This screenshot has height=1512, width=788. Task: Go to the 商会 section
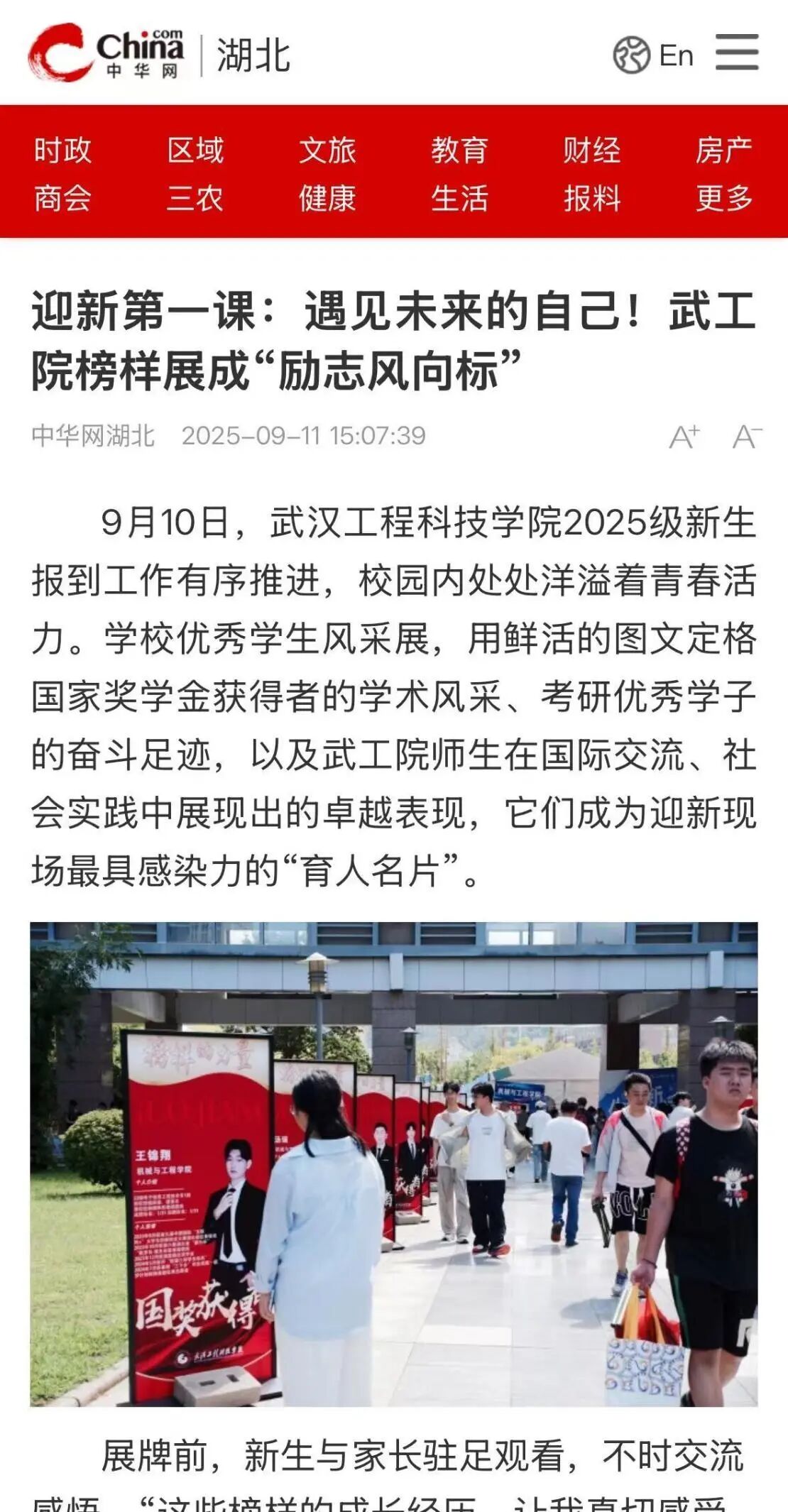(x=62, y=198)
